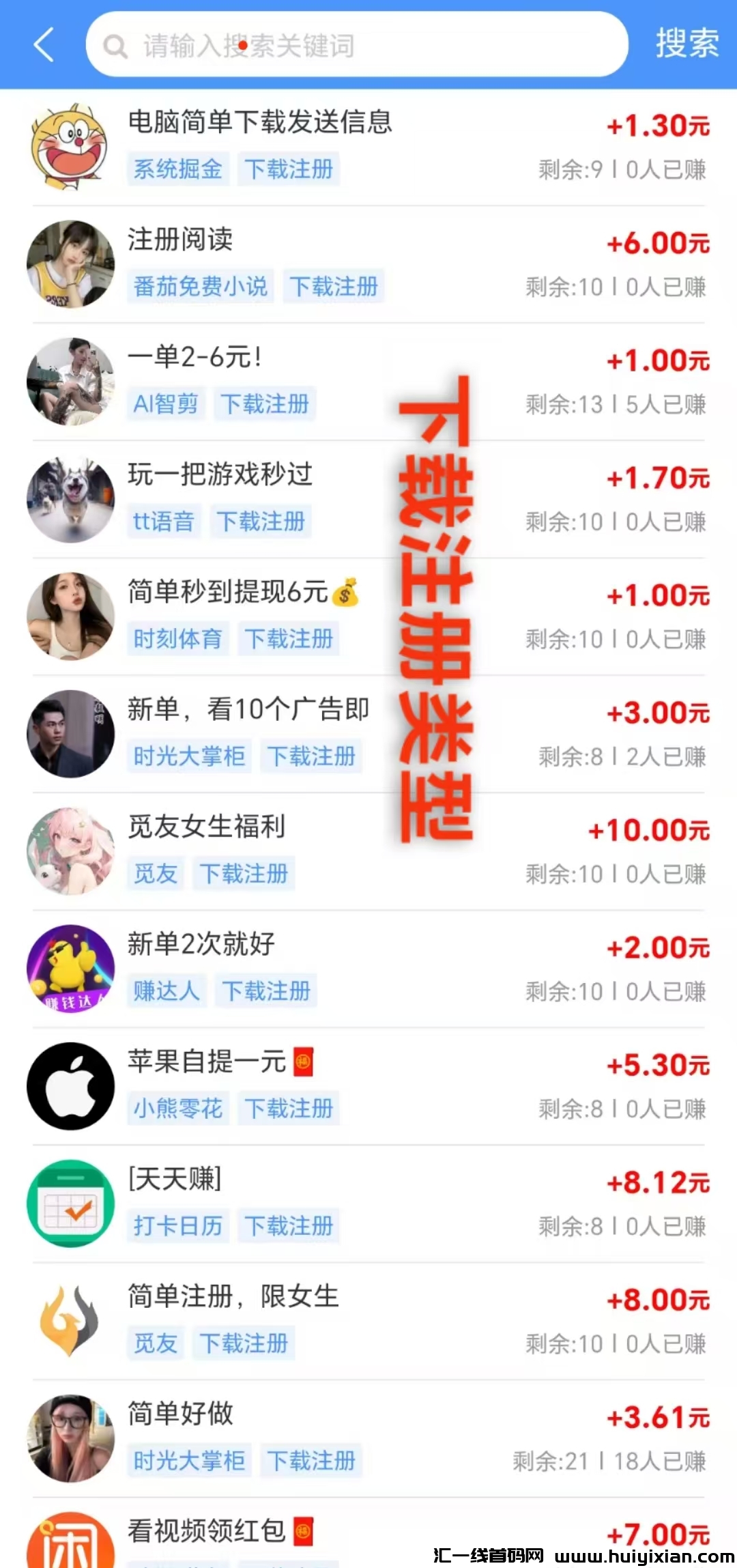Open the 看视频领红包 task
737x1568 pixels.
tap(207, 1530)
